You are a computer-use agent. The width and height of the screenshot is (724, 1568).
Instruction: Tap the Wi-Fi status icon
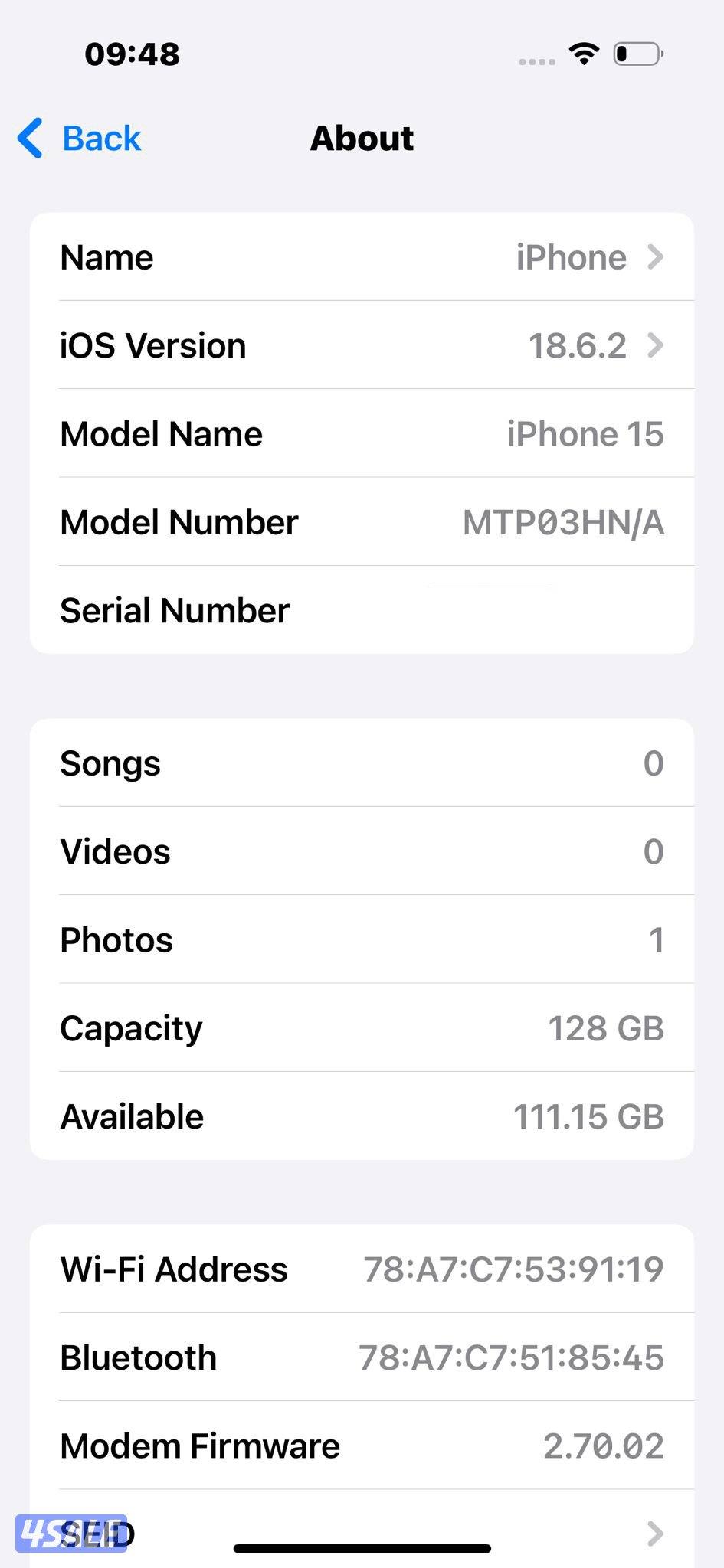583,53
